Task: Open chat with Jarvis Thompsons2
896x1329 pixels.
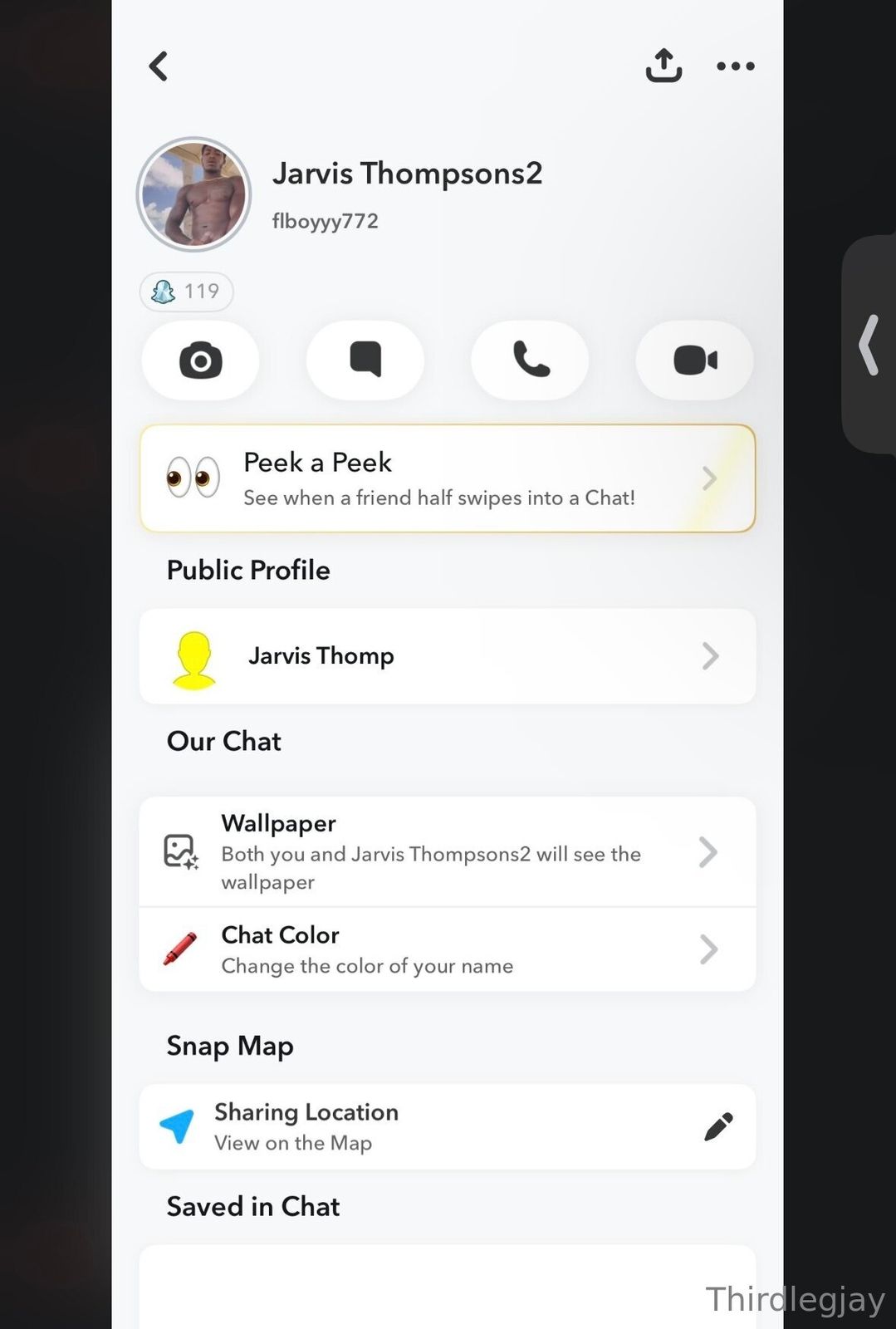Action: [365, 360]
